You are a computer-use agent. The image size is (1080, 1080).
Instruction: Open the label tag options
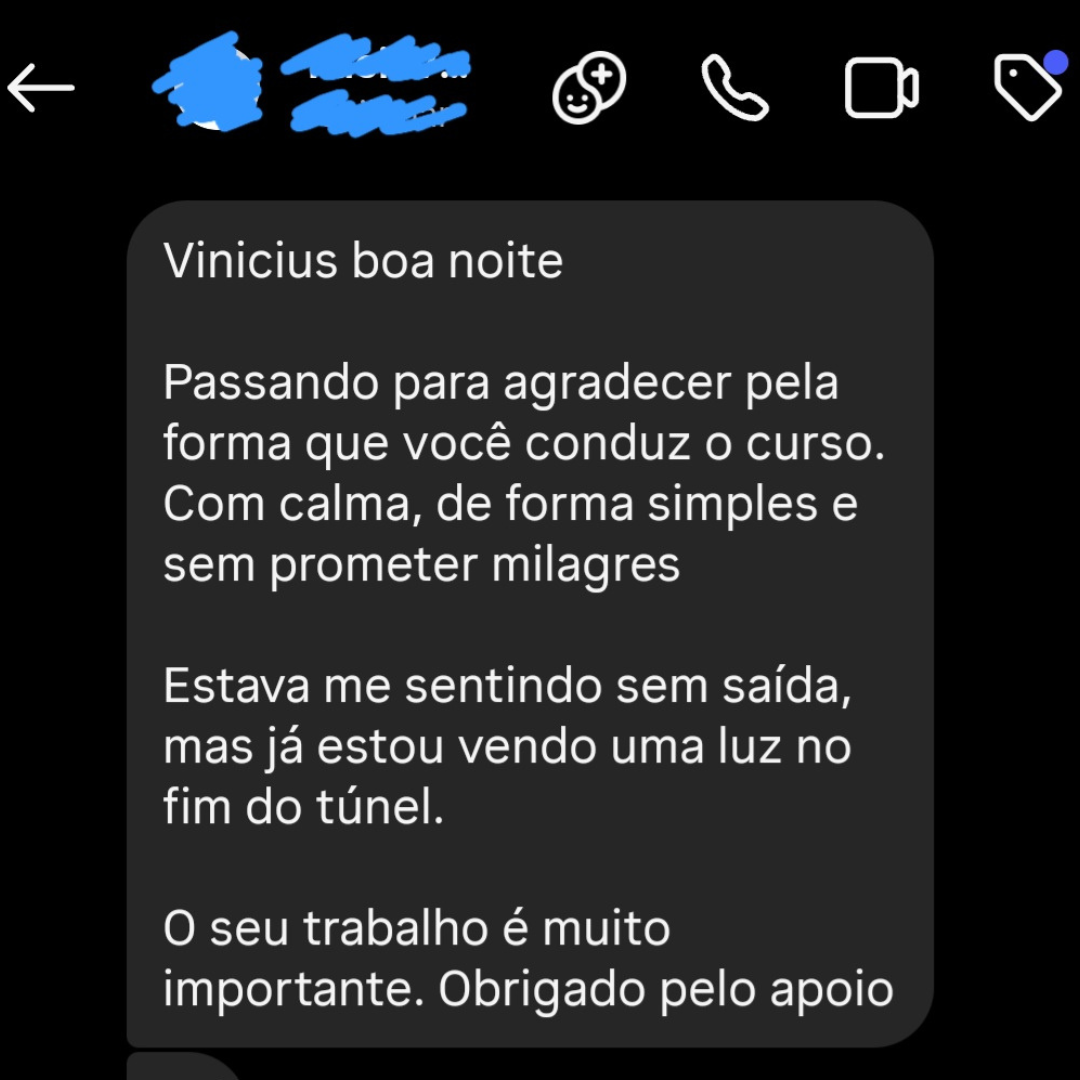coord(1027,86)
